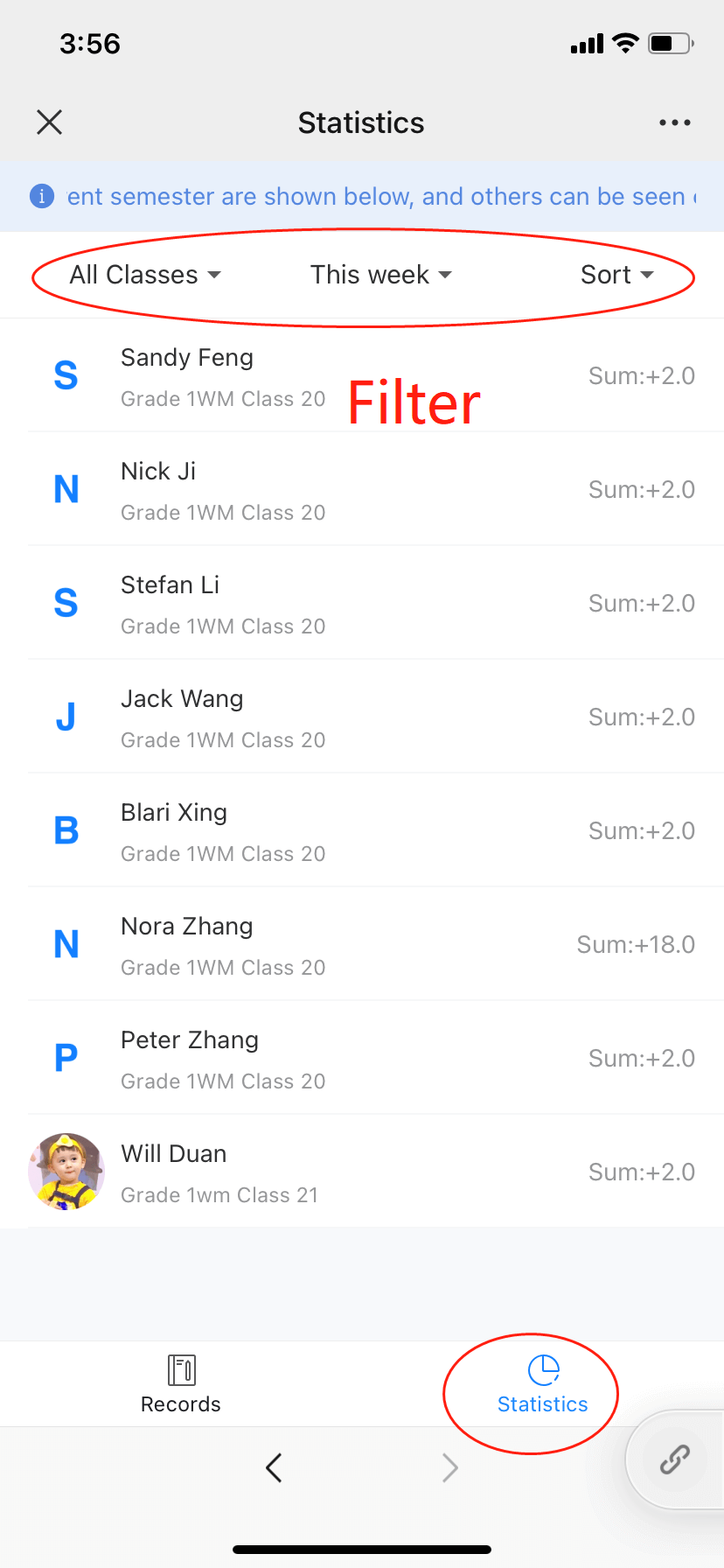This screenshot has width=724, height=1568.
Task: View Nick Ji's record details
Action: point(362,490)
